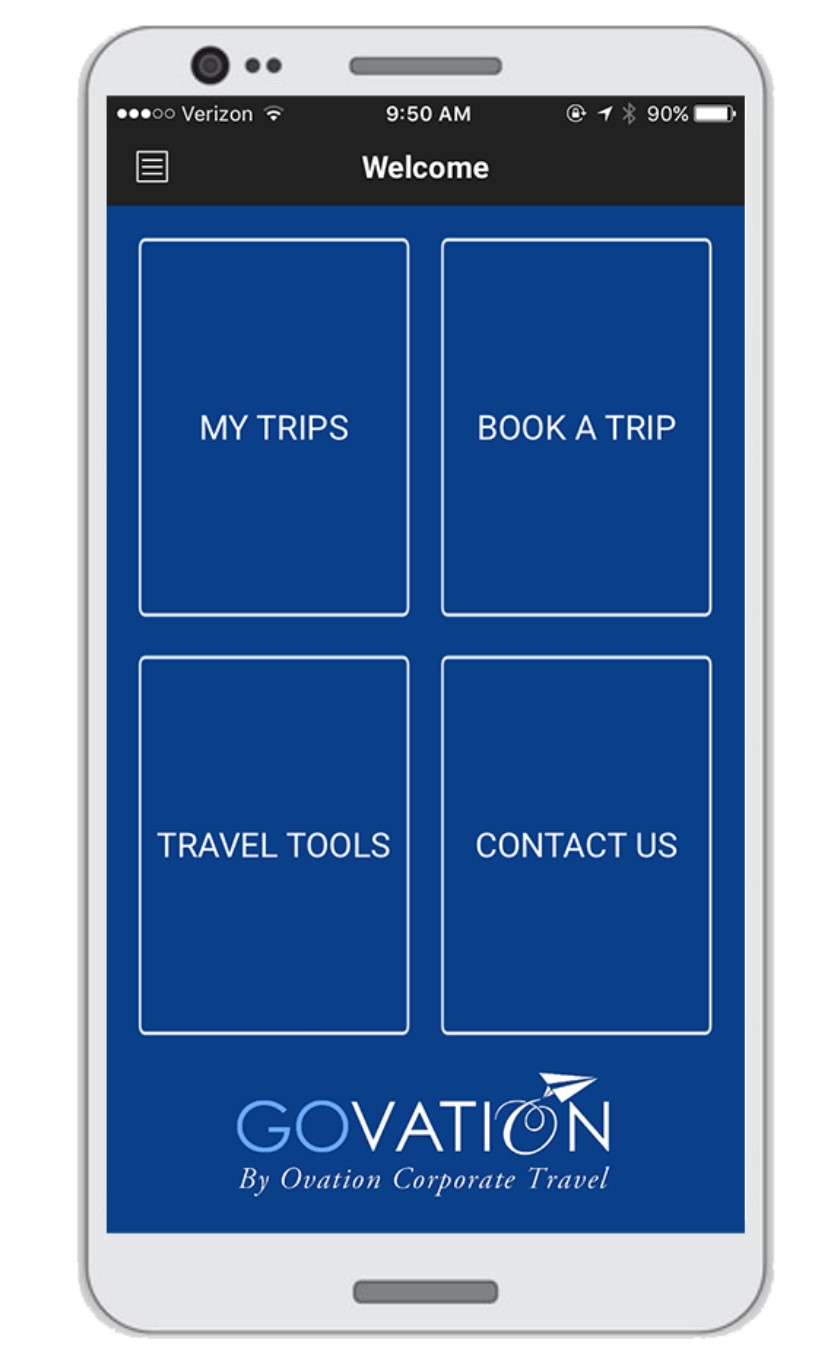The width and height of the screenshot is (840, 1360).
Task: Go to Travel Tools
Action: (274, 845)
